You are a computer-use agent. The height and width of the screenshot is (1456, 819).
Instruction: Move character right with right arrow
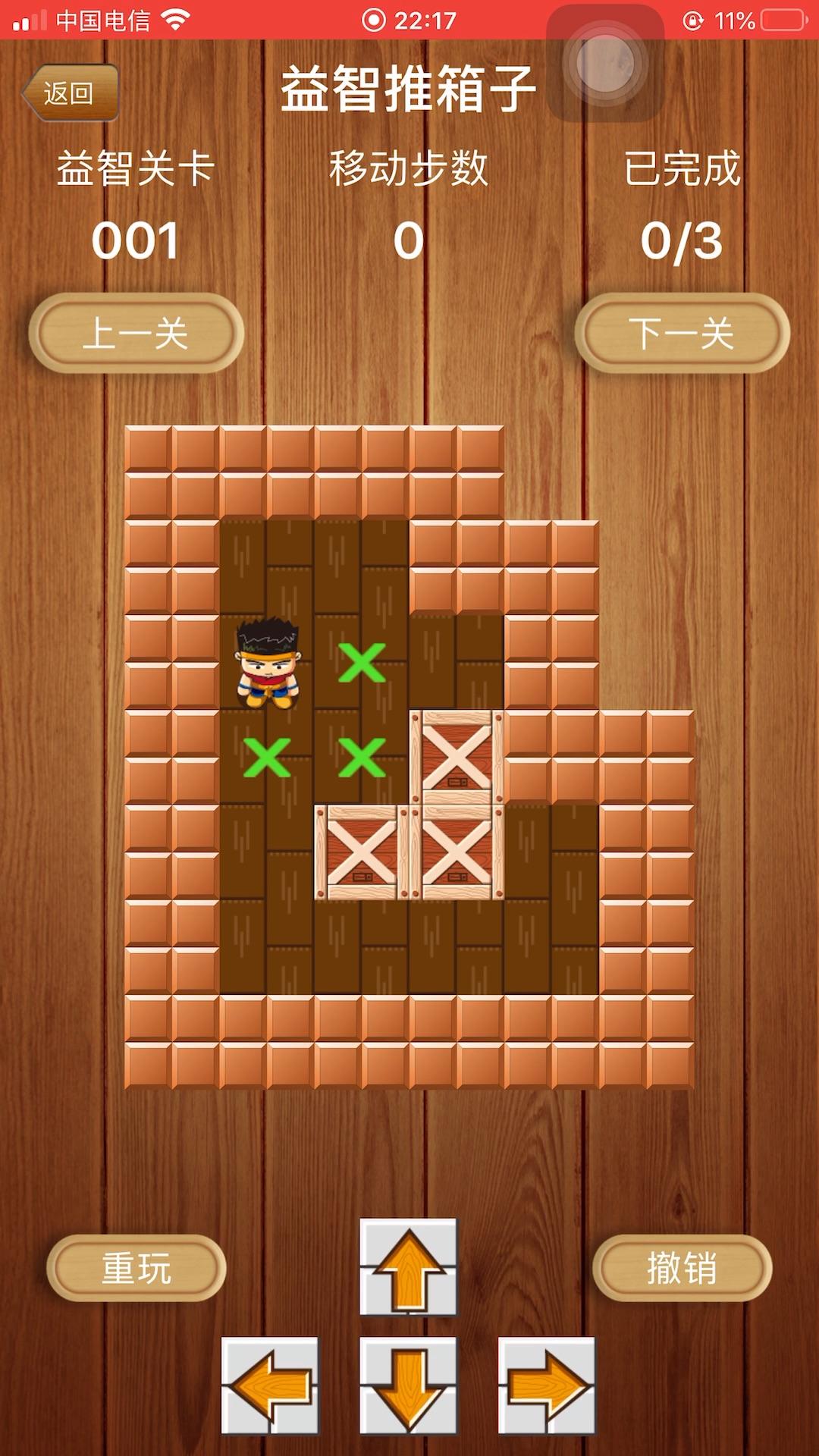point(547,1385)
